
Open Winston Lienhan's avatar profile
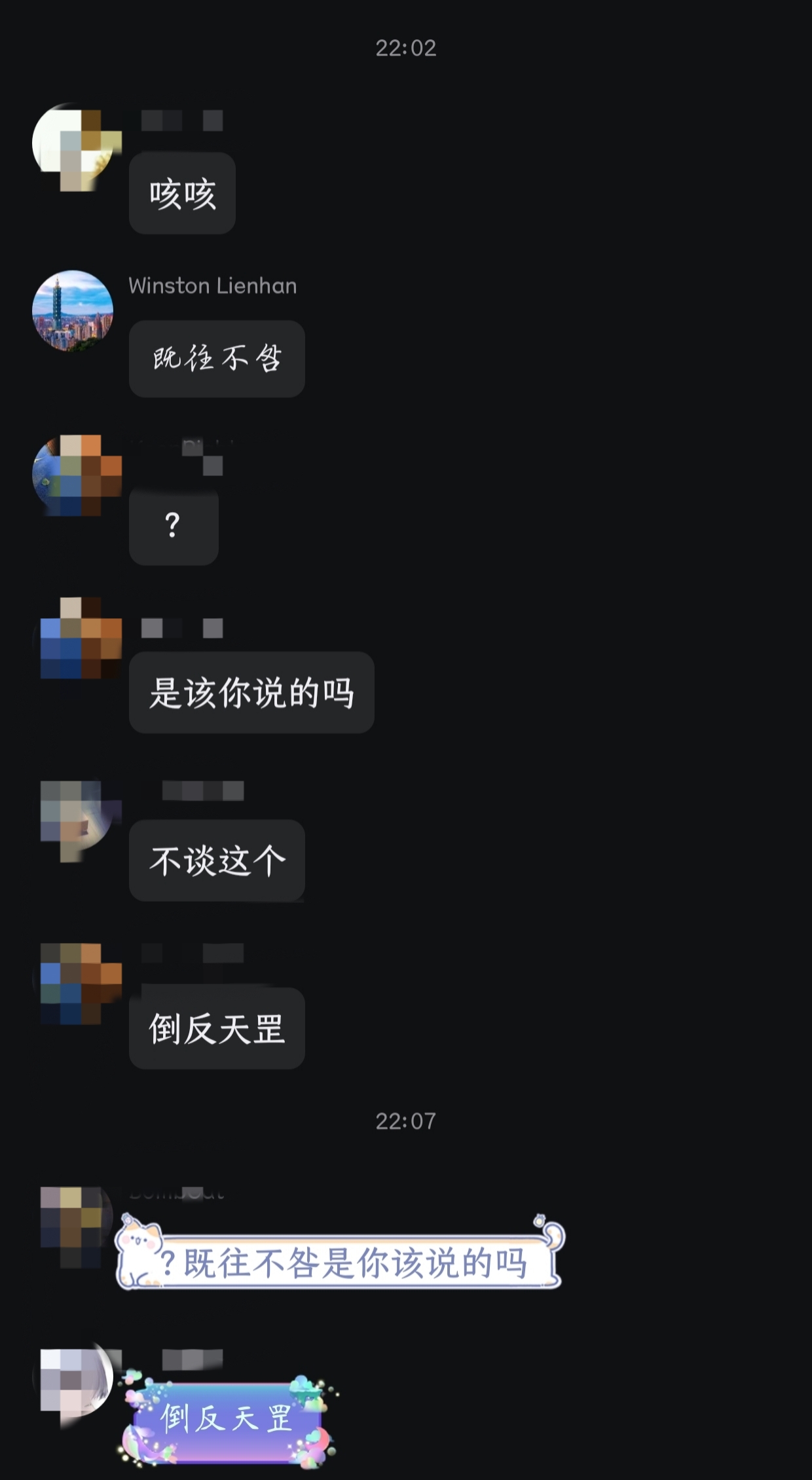(73, 311)
